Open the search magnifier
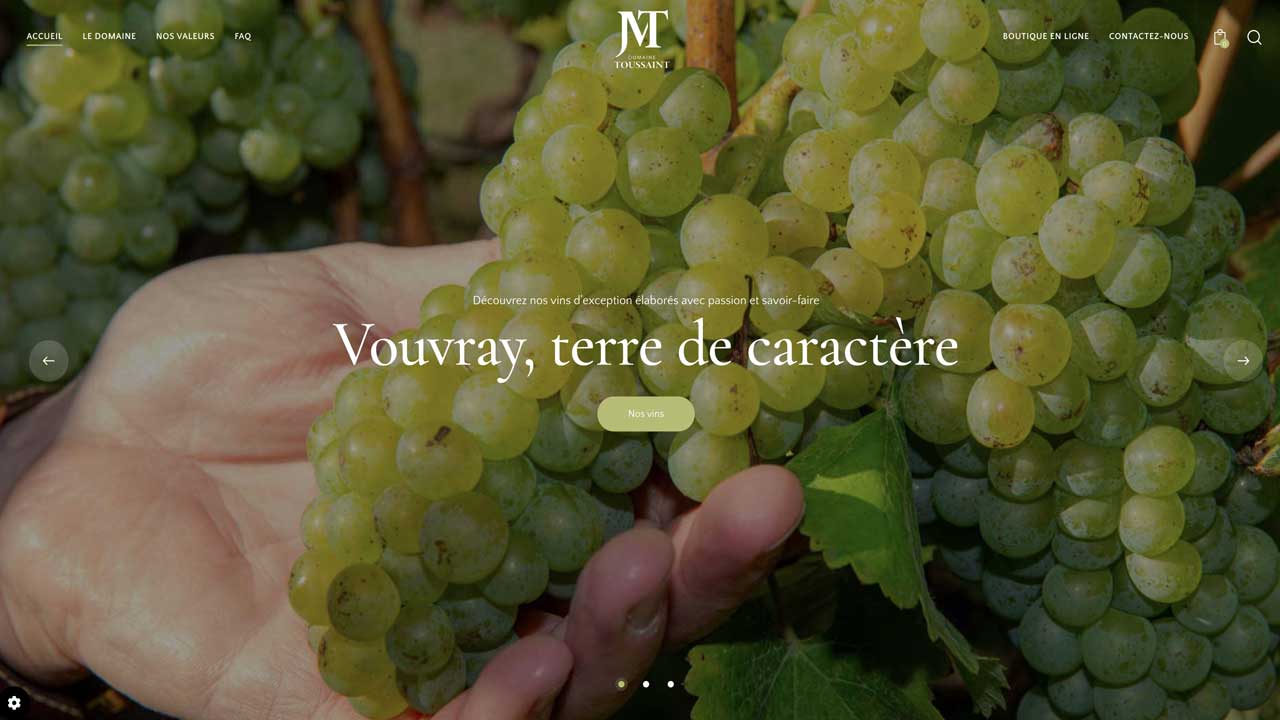This screenshot has height=720, width=1280. click(1254, 37)
